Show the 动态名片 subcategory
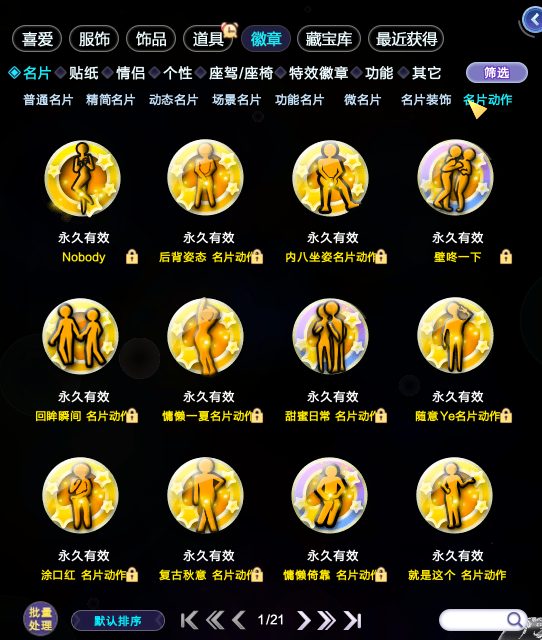542x640 pixels. (173, 100)
